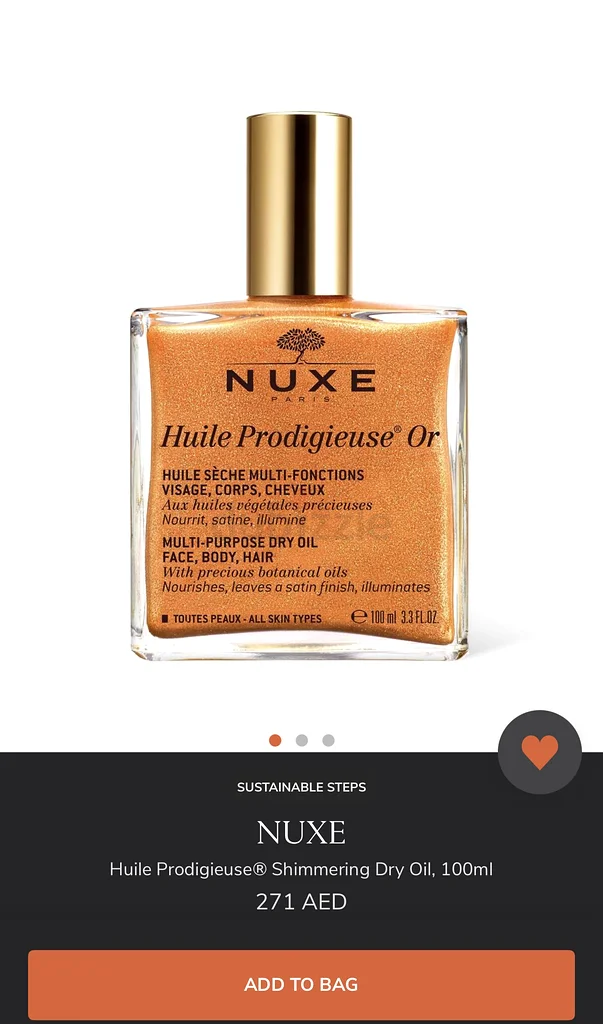603x1024 pixels.
Task: Add NUXE dry oil to bag
Action: pos(301,984)
